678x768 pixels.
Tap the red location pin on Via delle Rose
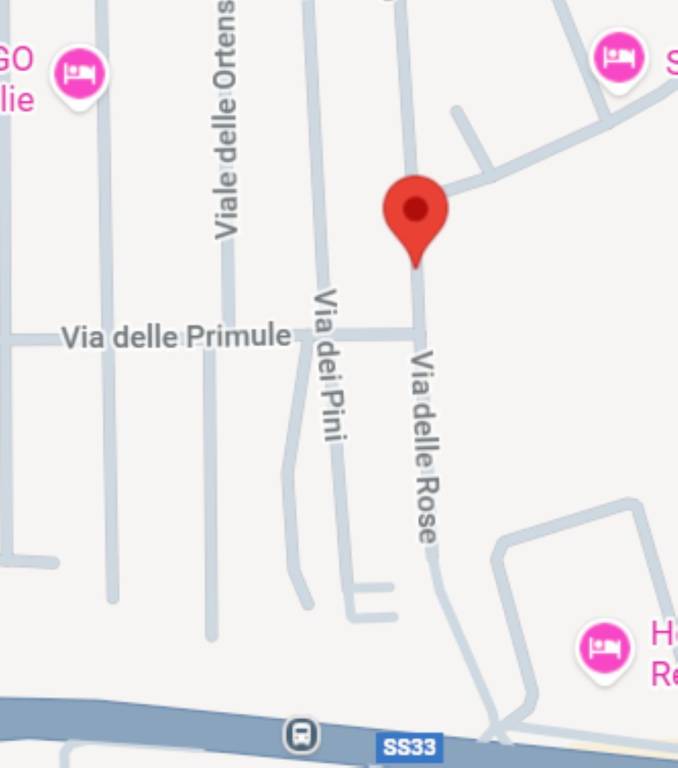click(x=415, y=211)
